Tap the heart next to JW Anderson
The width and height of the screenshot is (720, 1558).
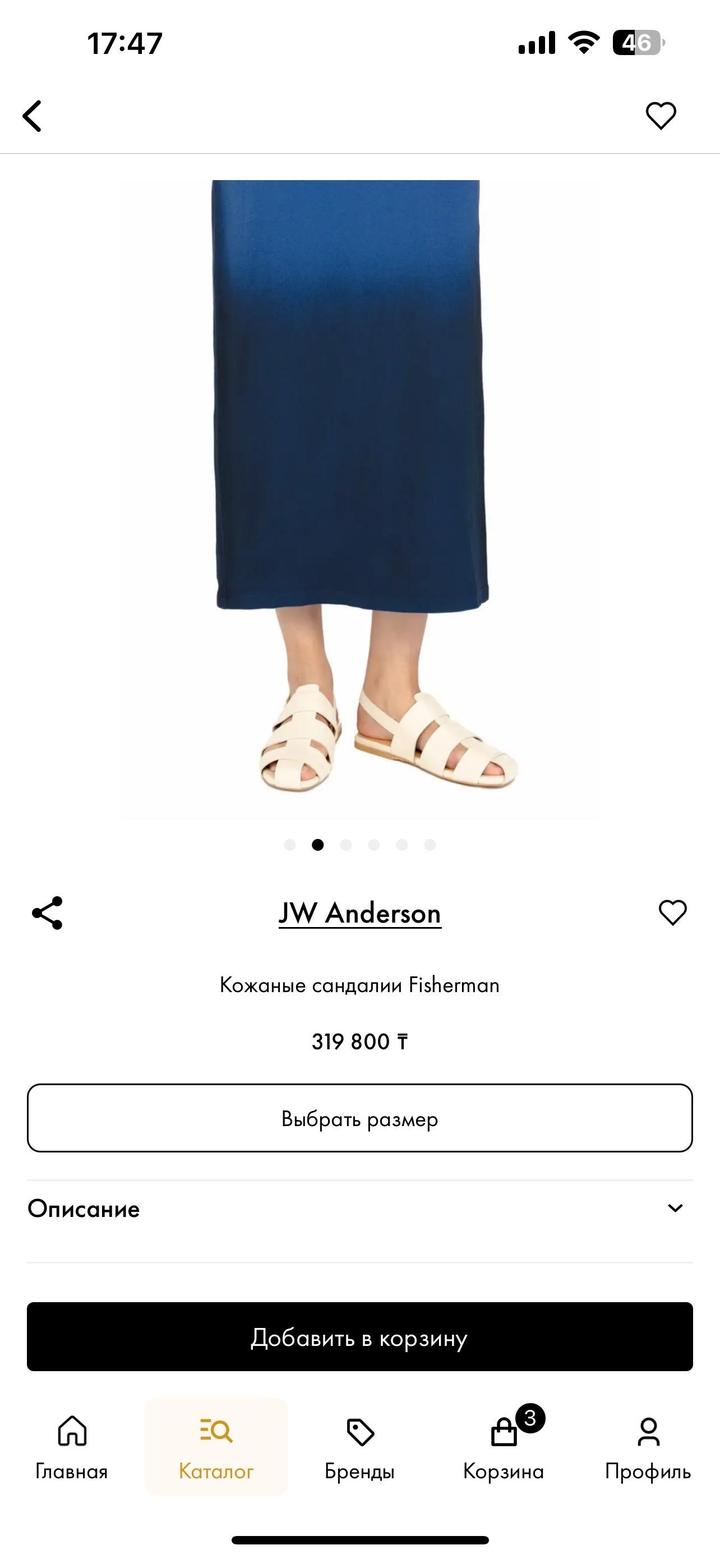[x=672, y=913]
